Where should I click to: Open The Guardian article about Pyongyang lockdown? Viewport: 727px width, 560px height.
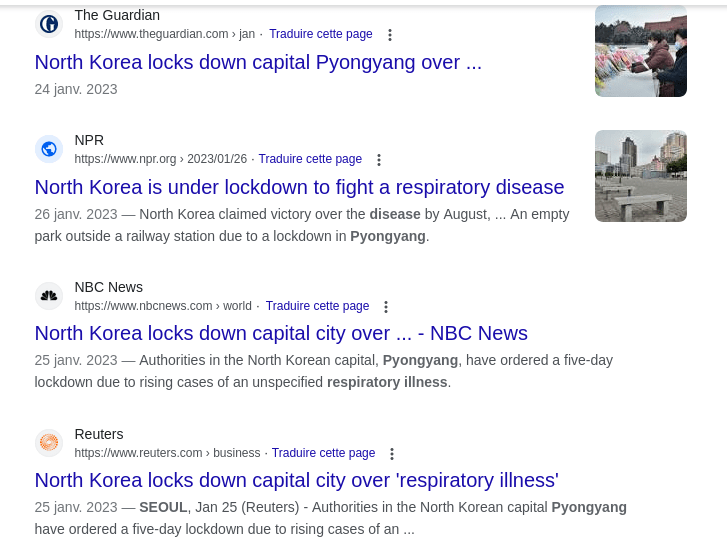click(x=258, y=62)
